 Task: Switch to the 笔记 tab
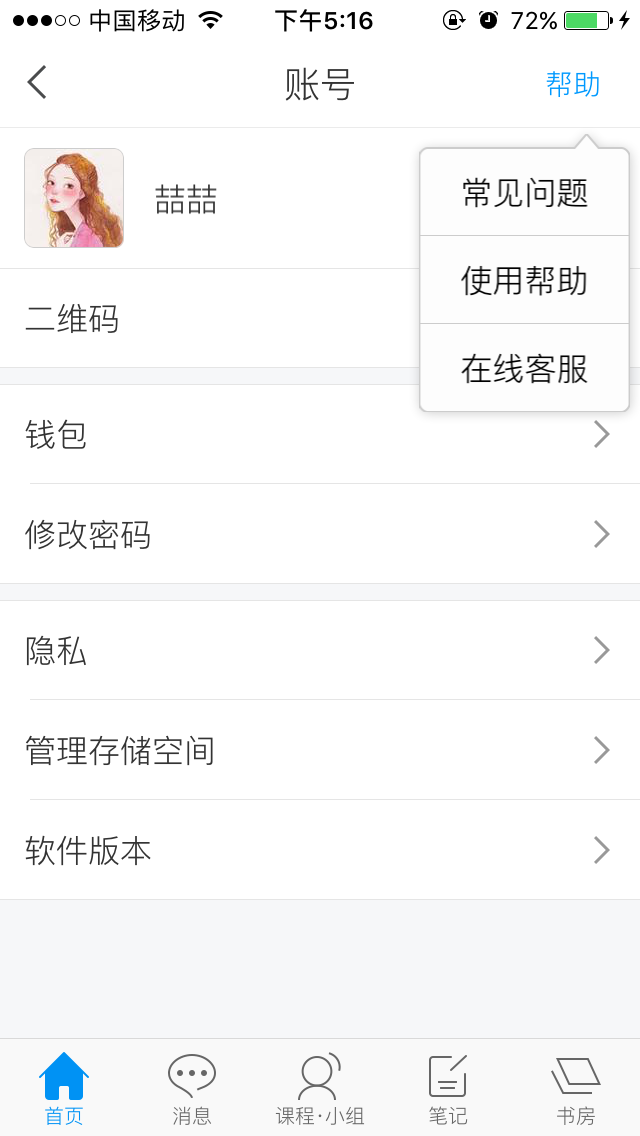[x=447, y=1088]
